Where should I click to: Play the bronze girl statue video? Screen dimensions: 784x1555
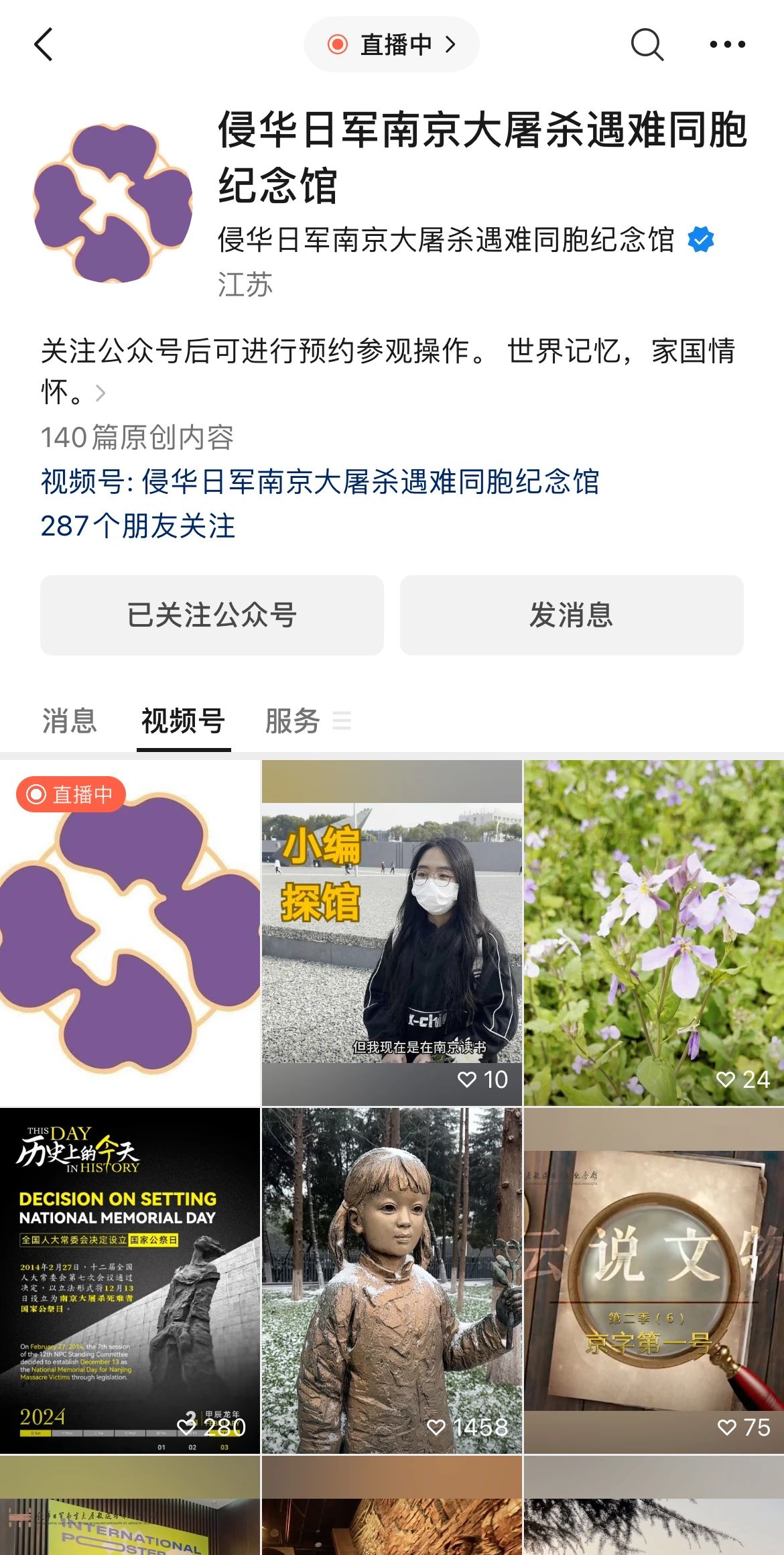391,1280
